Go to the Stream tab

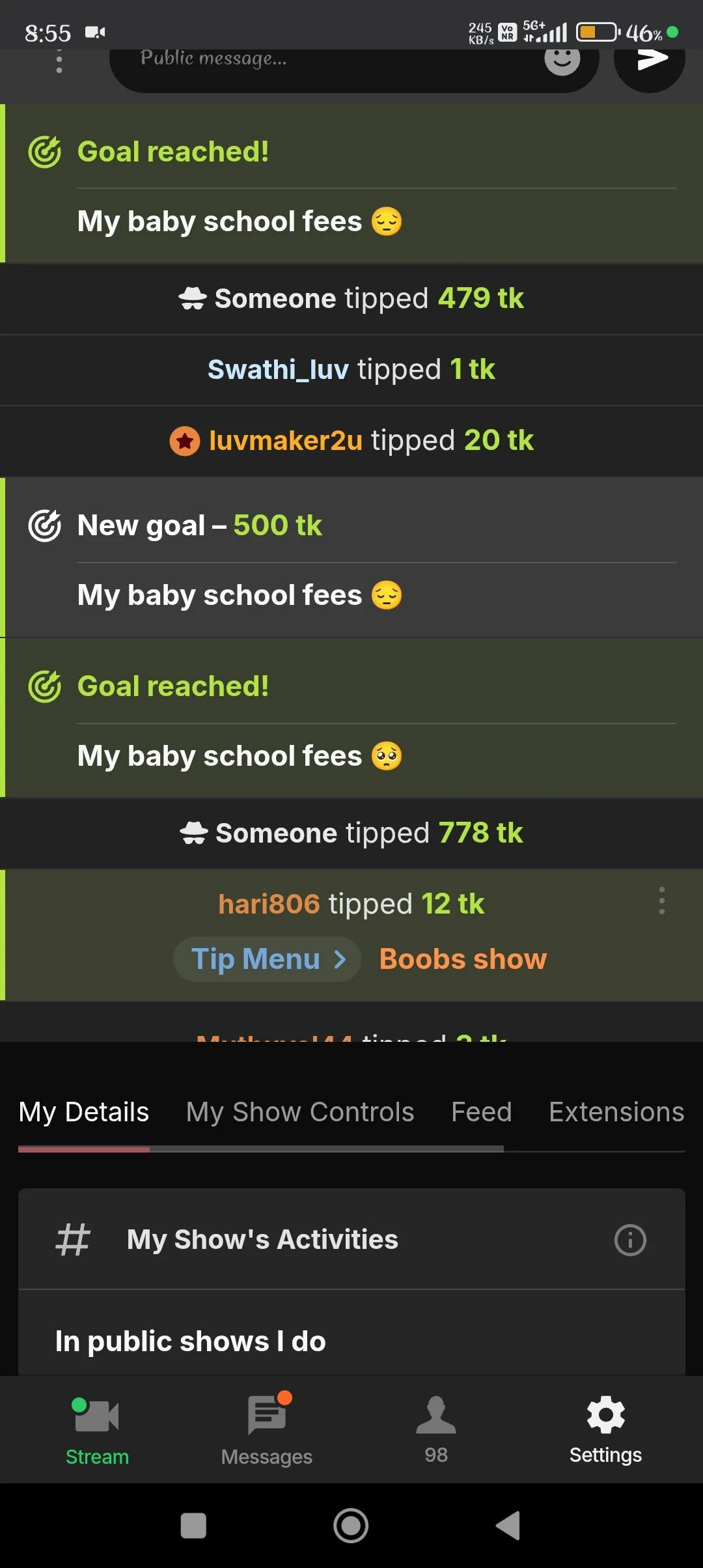[97, 1429]
